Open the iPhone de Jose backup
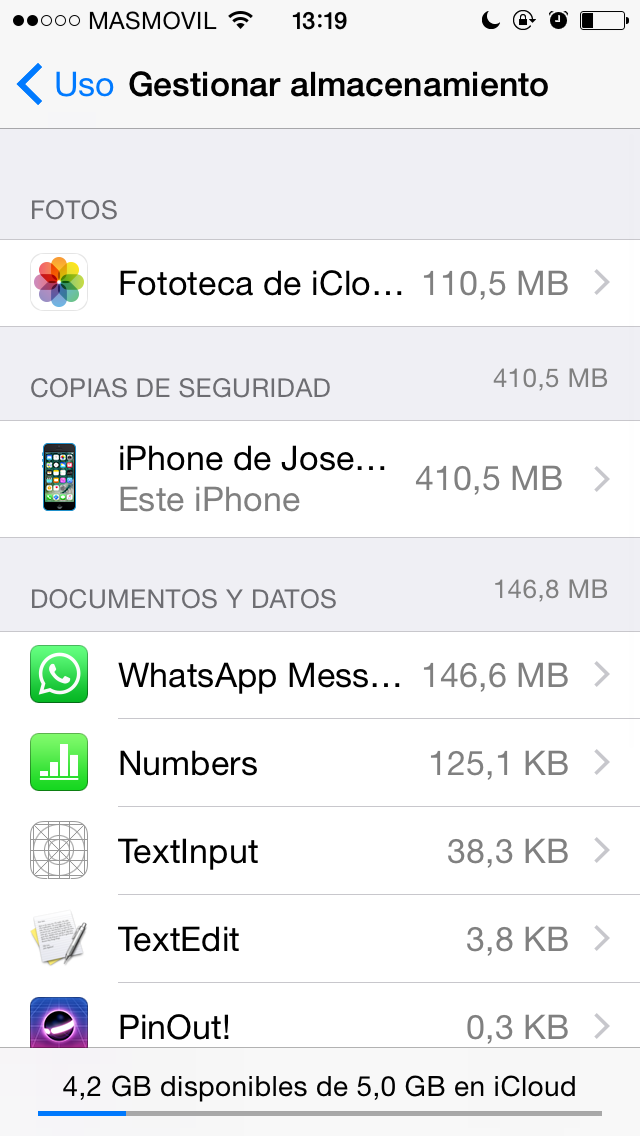The width and height of the screenshot is (640, 1136). tap(320, 479)
